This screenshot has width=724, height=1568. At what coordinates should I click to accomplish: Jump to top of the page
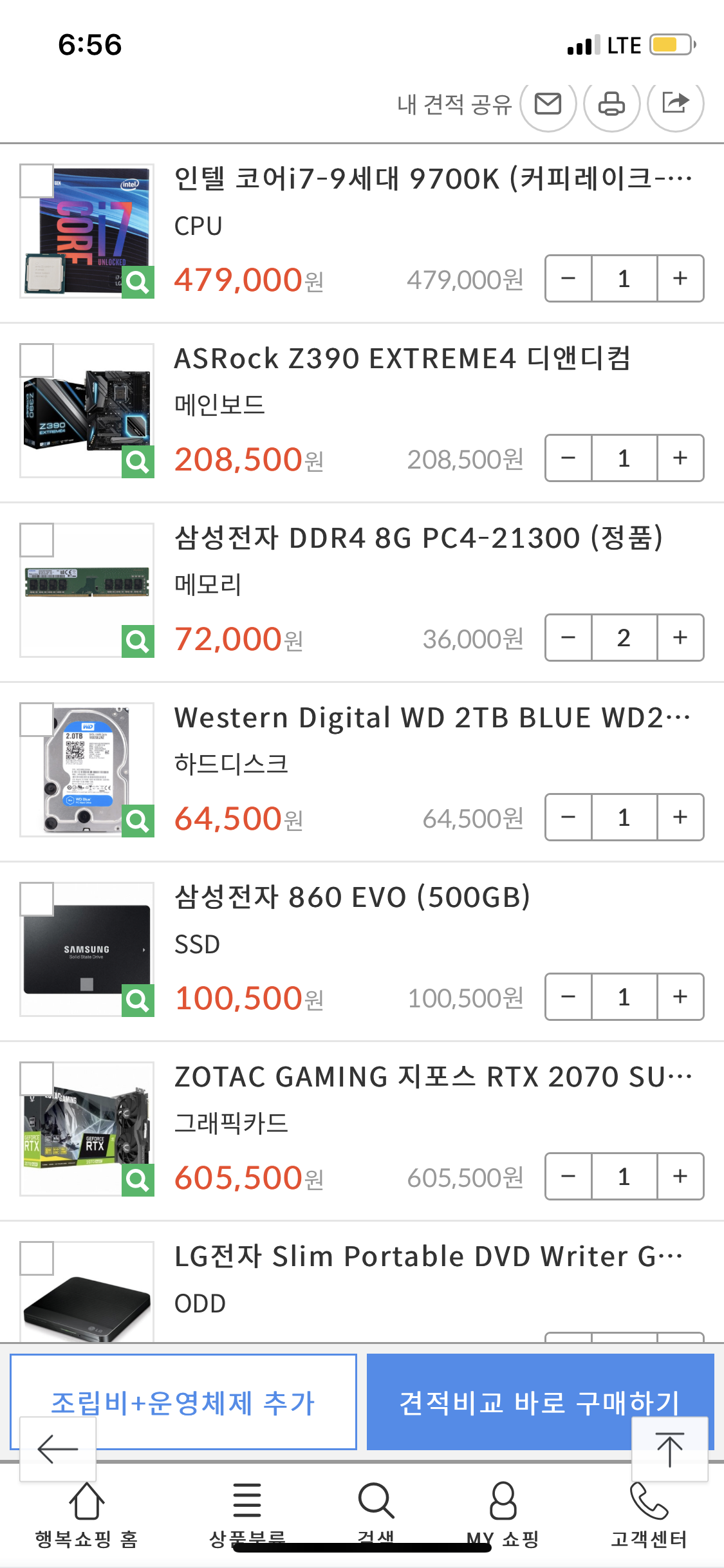[x=670, y=1450]
